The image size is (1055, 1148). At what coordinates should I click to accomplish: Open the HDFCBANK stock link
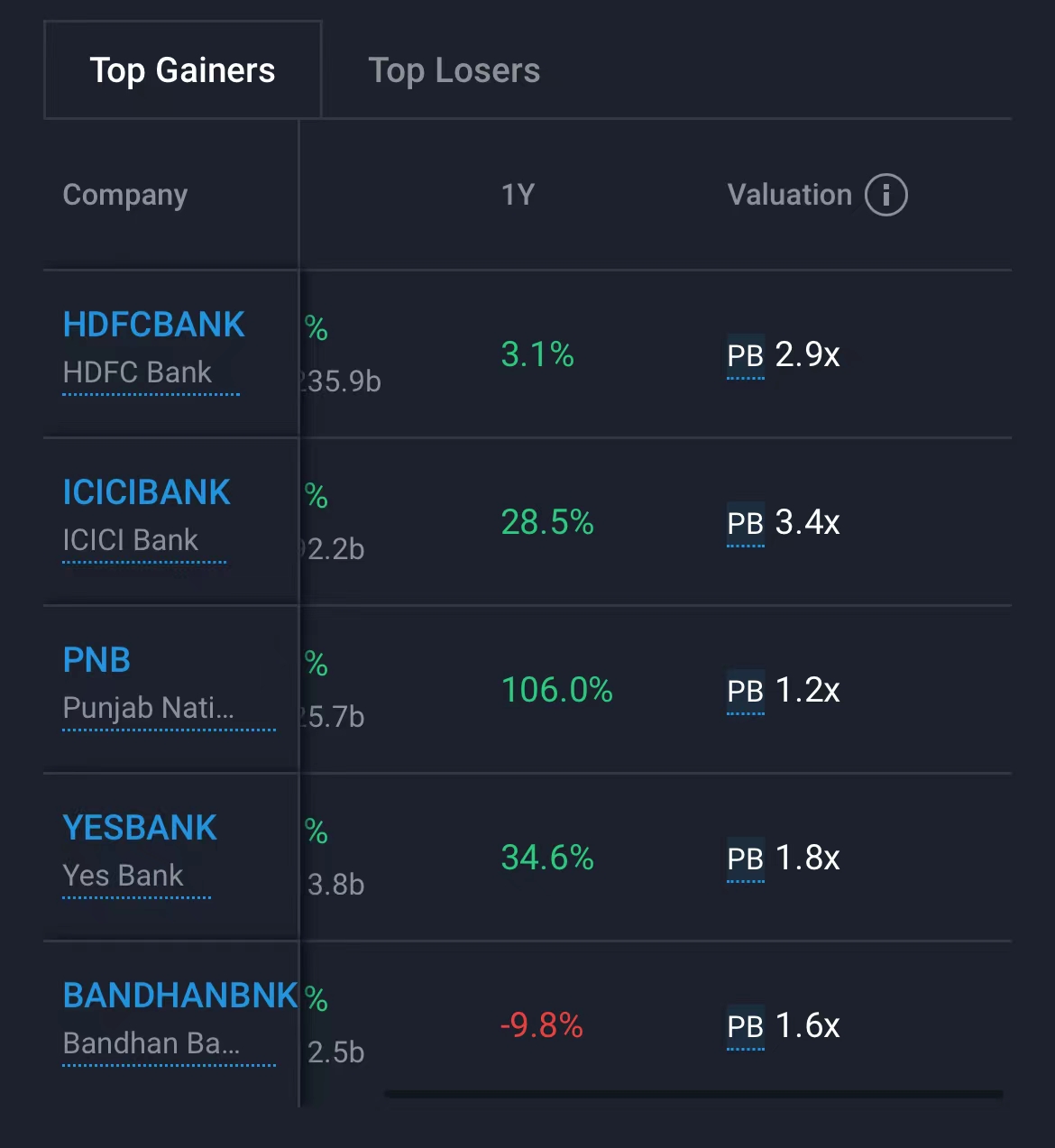pos(153,325)
